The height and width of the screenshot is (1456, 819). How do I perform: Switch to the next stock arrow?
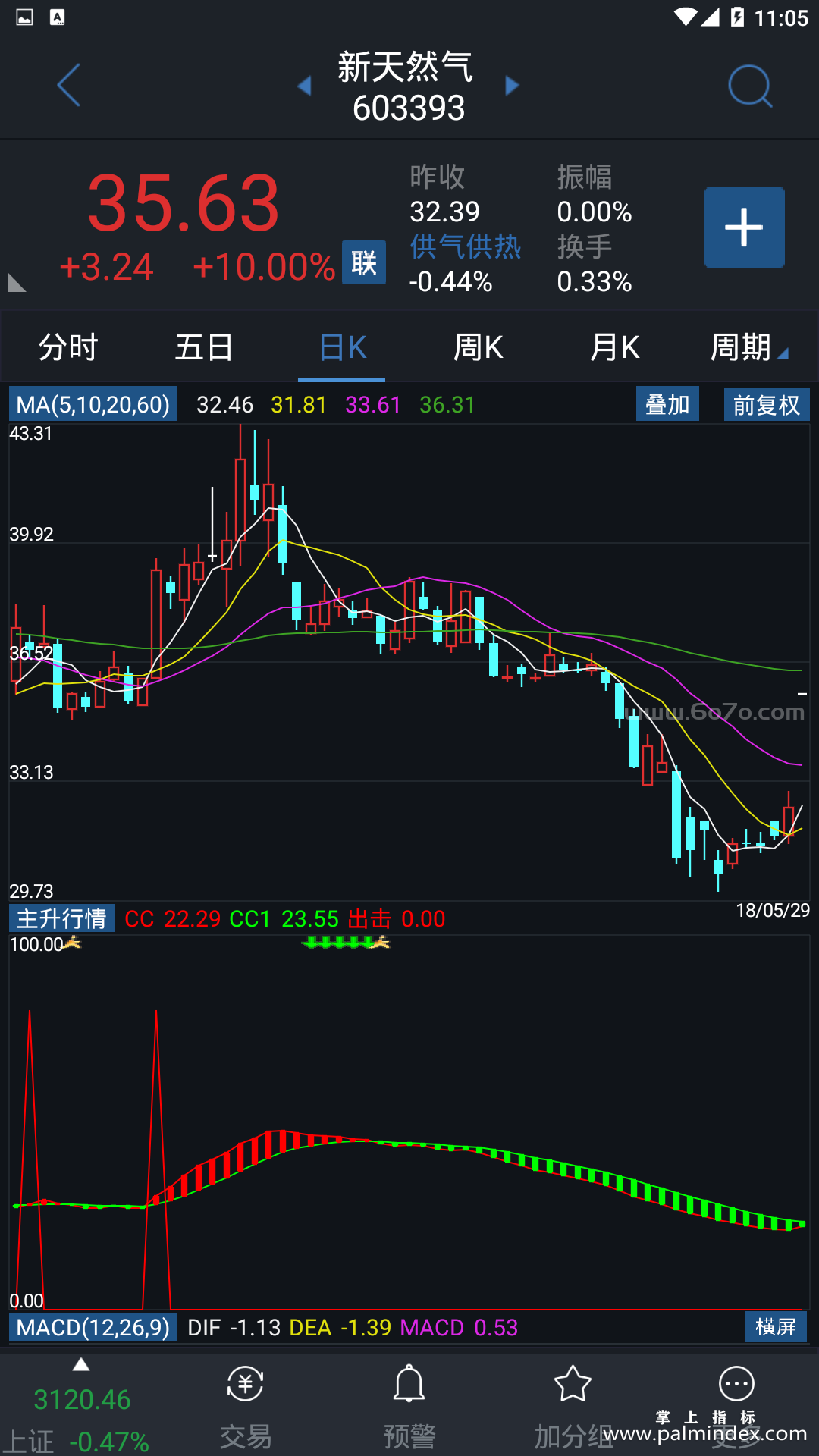pyautogui.click(x=513, y=86)
